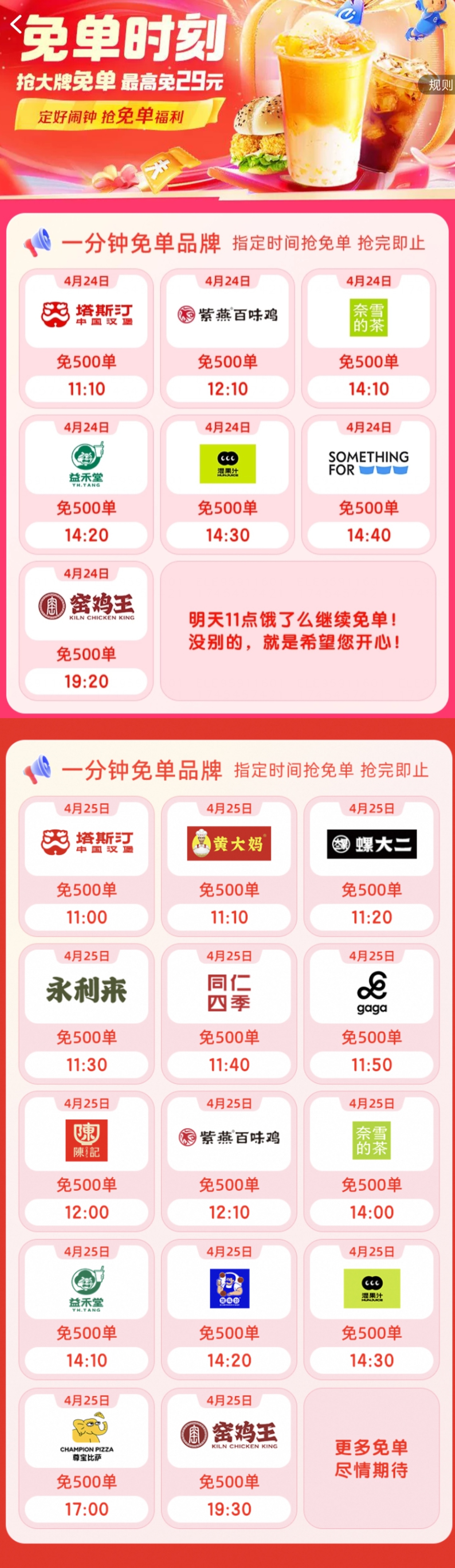Open gaga 11:50 brand card
The image size is (455, 1568).
coord(371,1013)
